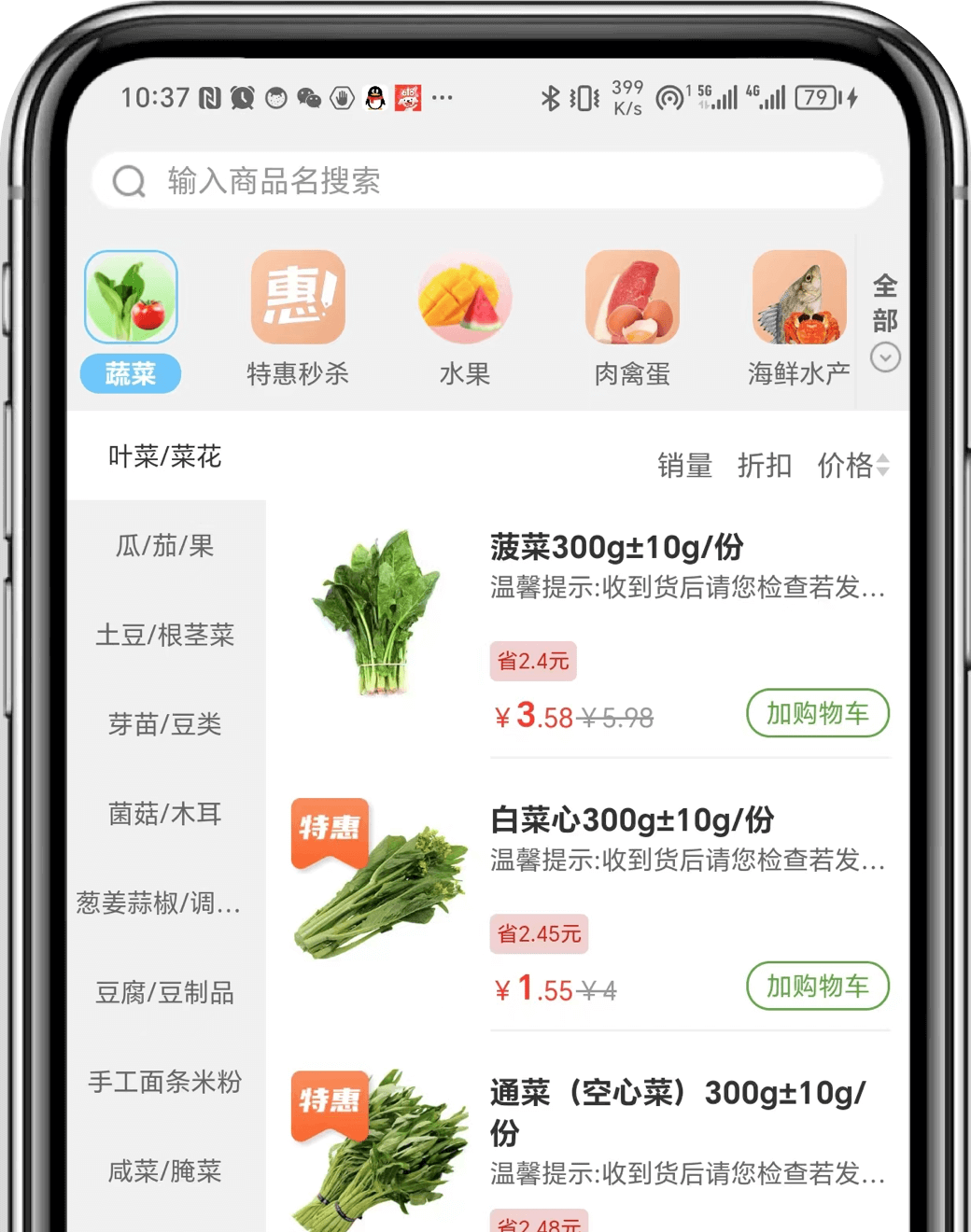The width and height of the screenshot is (971, 1232).
Task: Add 菠菜300g to the shopping cart
Action: coord(817,713)
